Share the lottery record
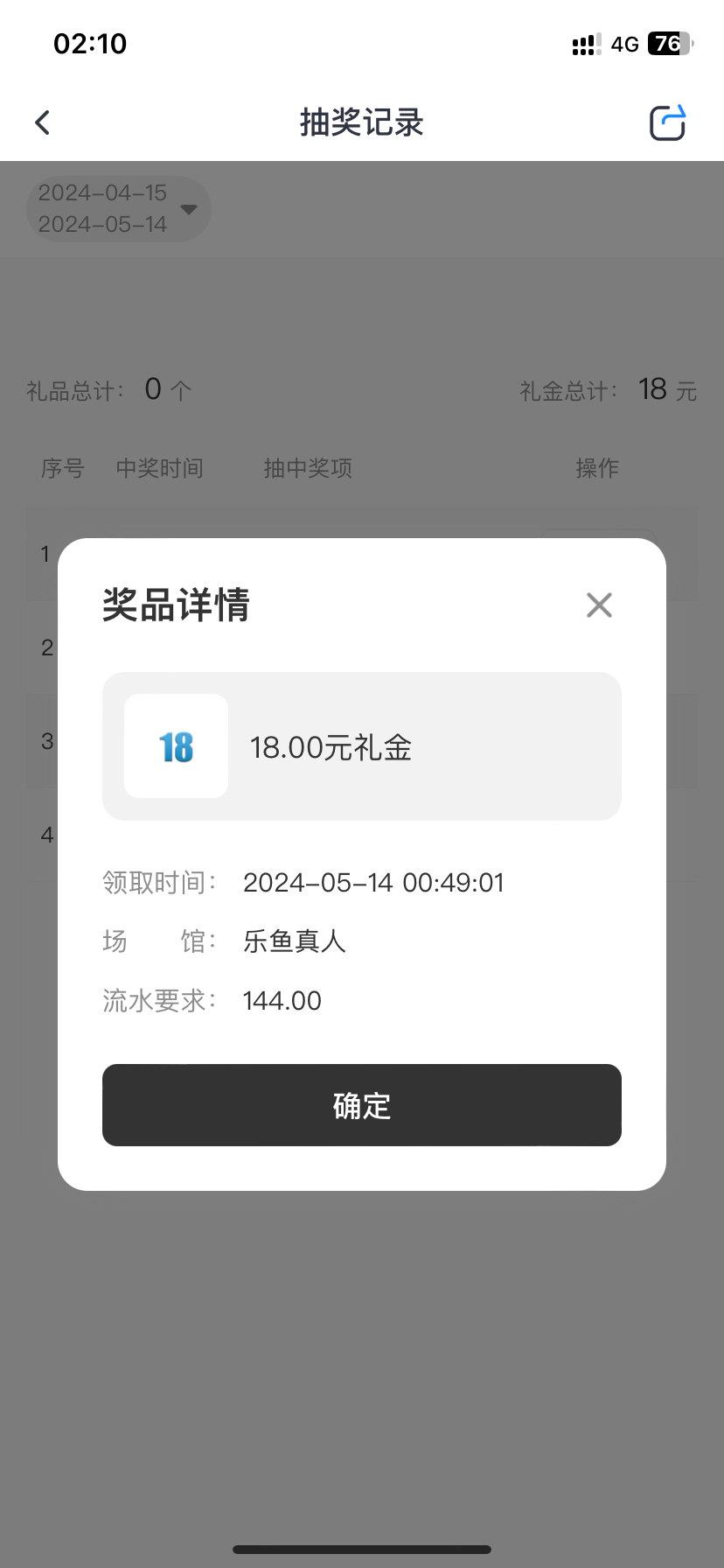This screenshot has height=1568, width=724. pos(667,122)
